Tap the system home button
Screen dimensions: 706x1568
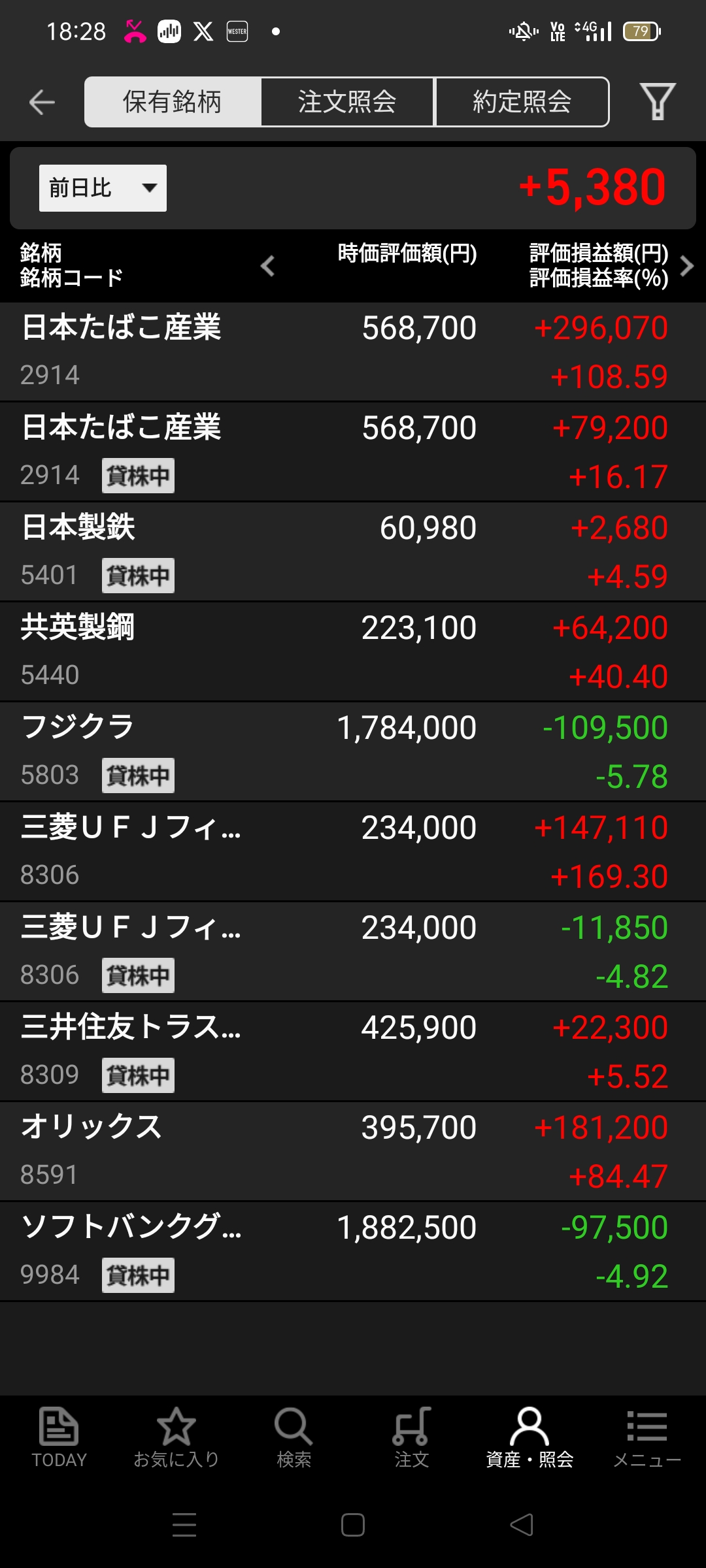(x=353, y=1526)
